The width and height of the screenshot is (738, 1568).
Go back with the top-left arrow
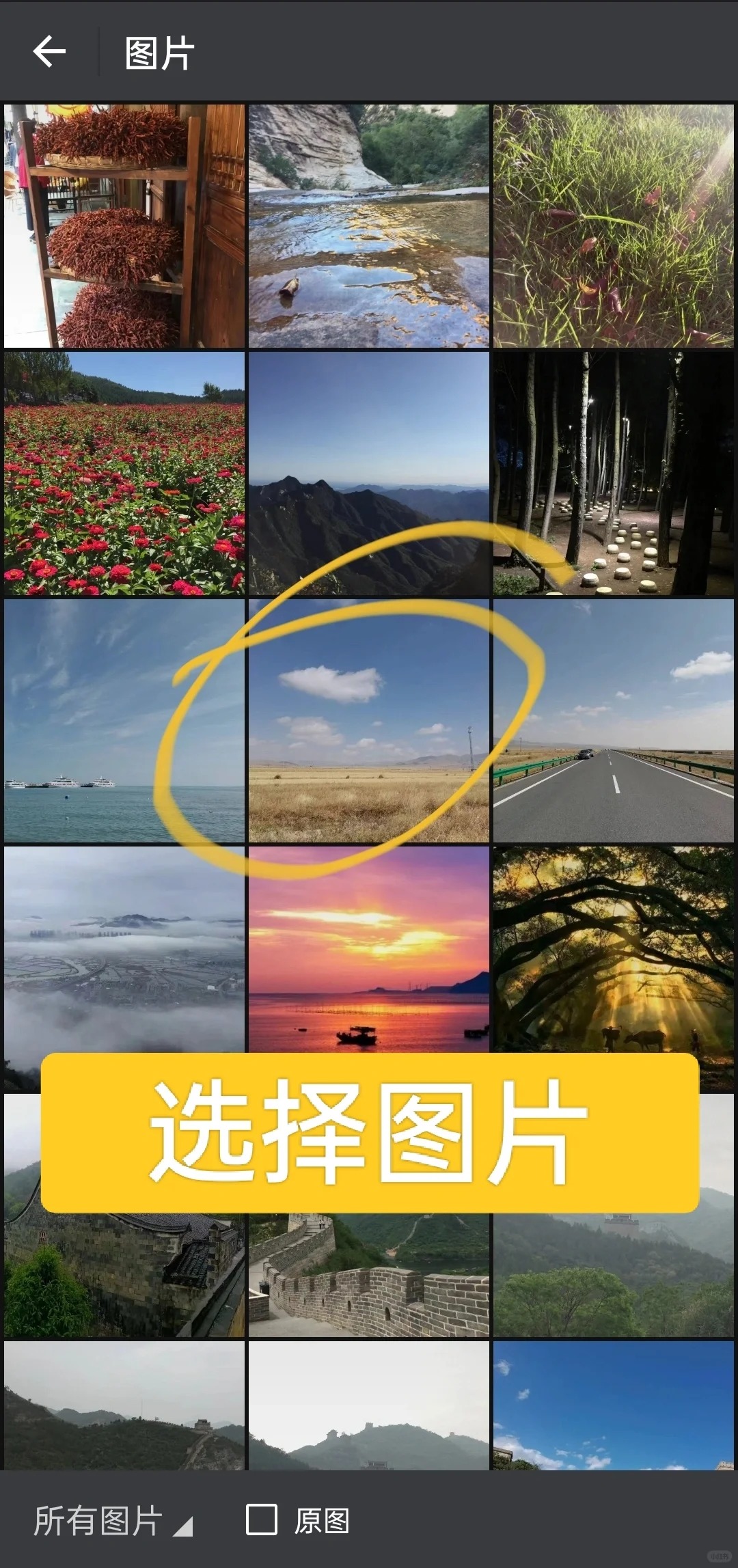50,53
